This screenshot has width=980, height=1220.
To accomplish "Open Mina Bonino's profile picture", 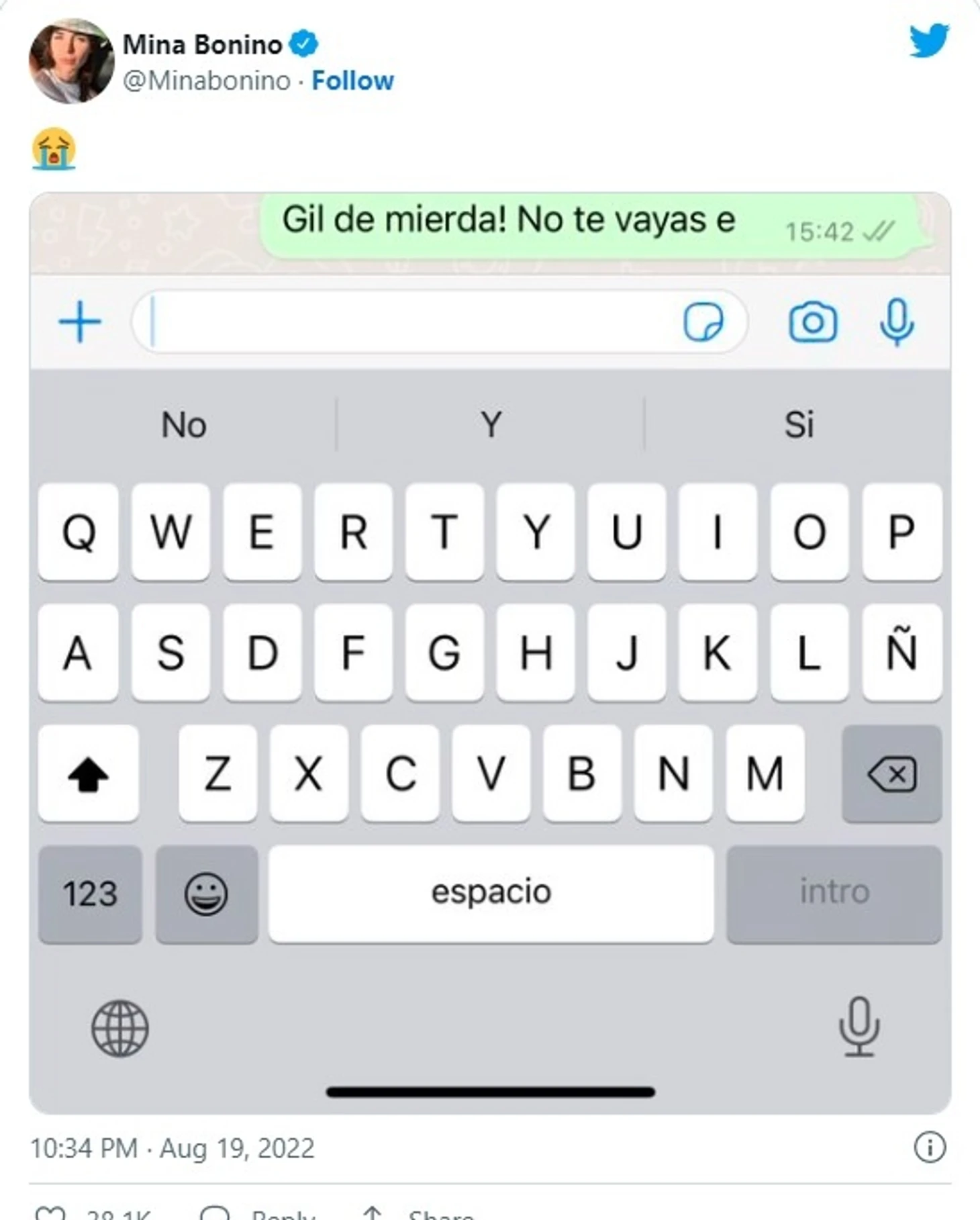I will tap(71, 62).
